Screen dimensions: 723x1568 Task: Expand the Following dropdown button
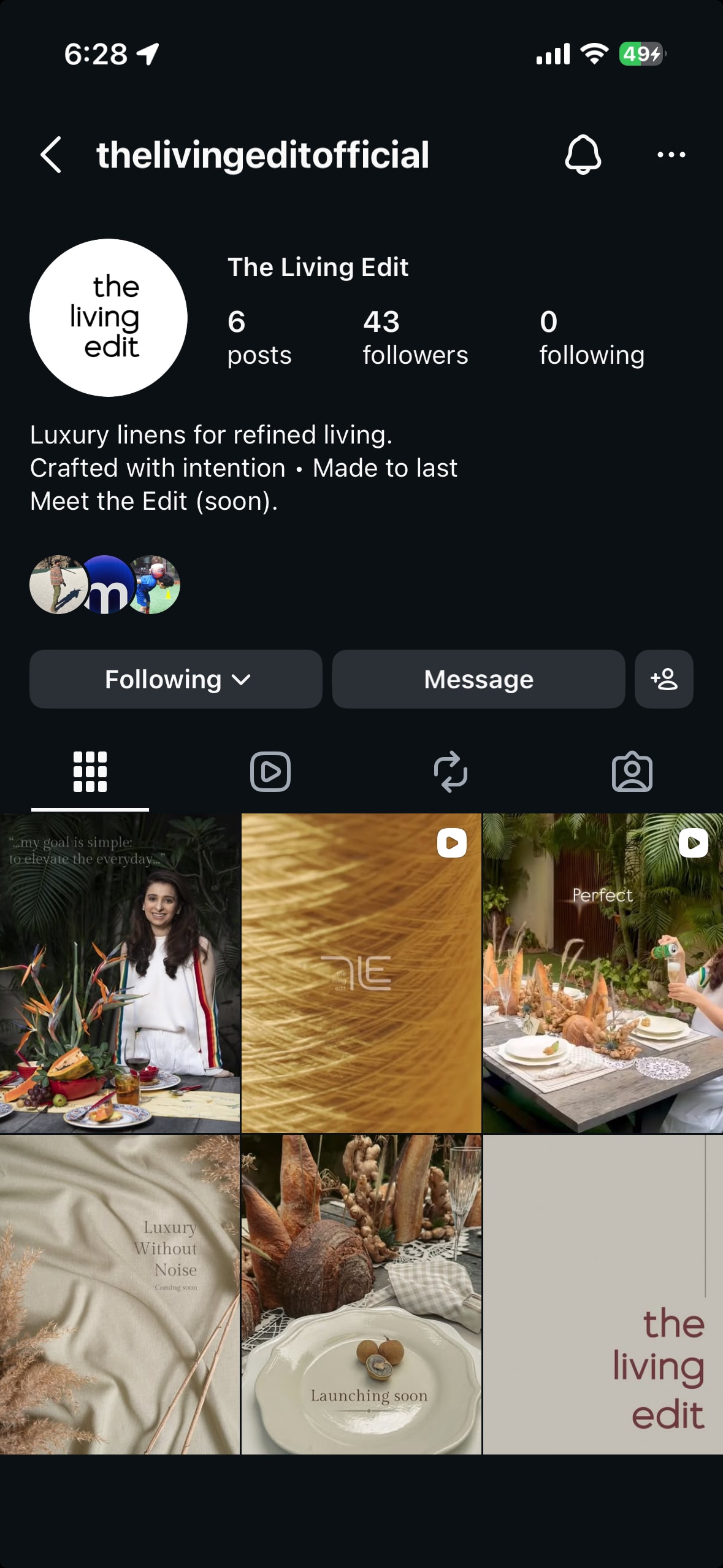(176, 679)
